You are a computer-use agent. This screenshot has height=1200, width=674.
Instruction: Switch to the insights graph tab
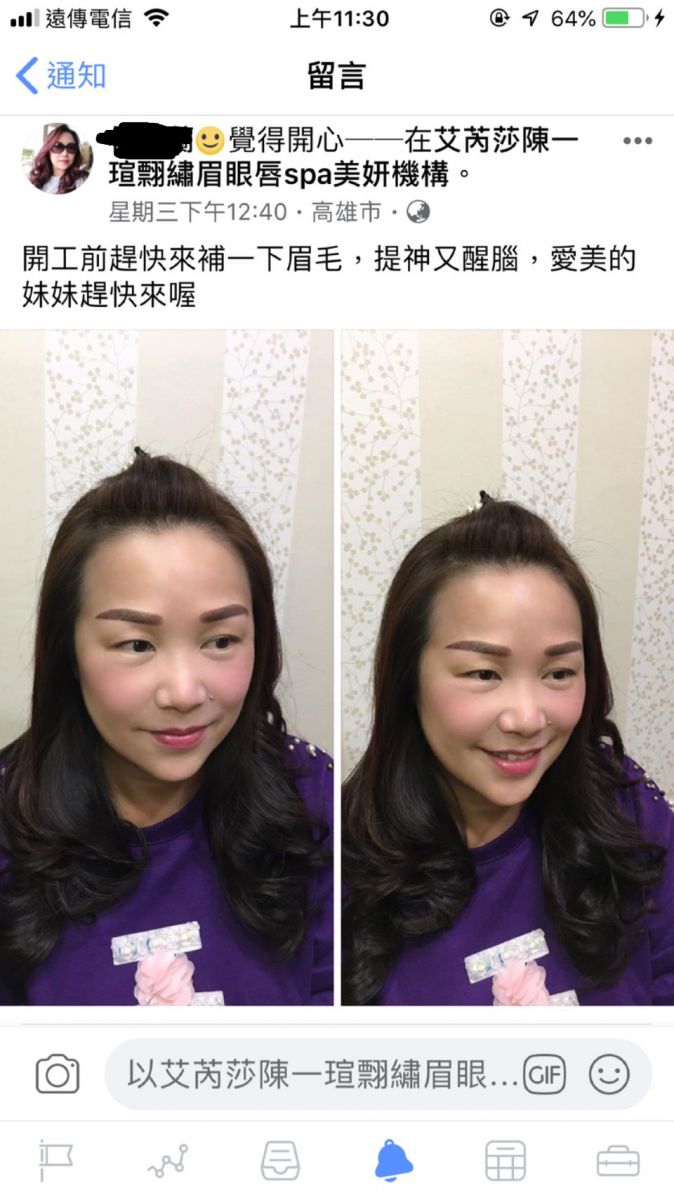tap(168, 1161)
